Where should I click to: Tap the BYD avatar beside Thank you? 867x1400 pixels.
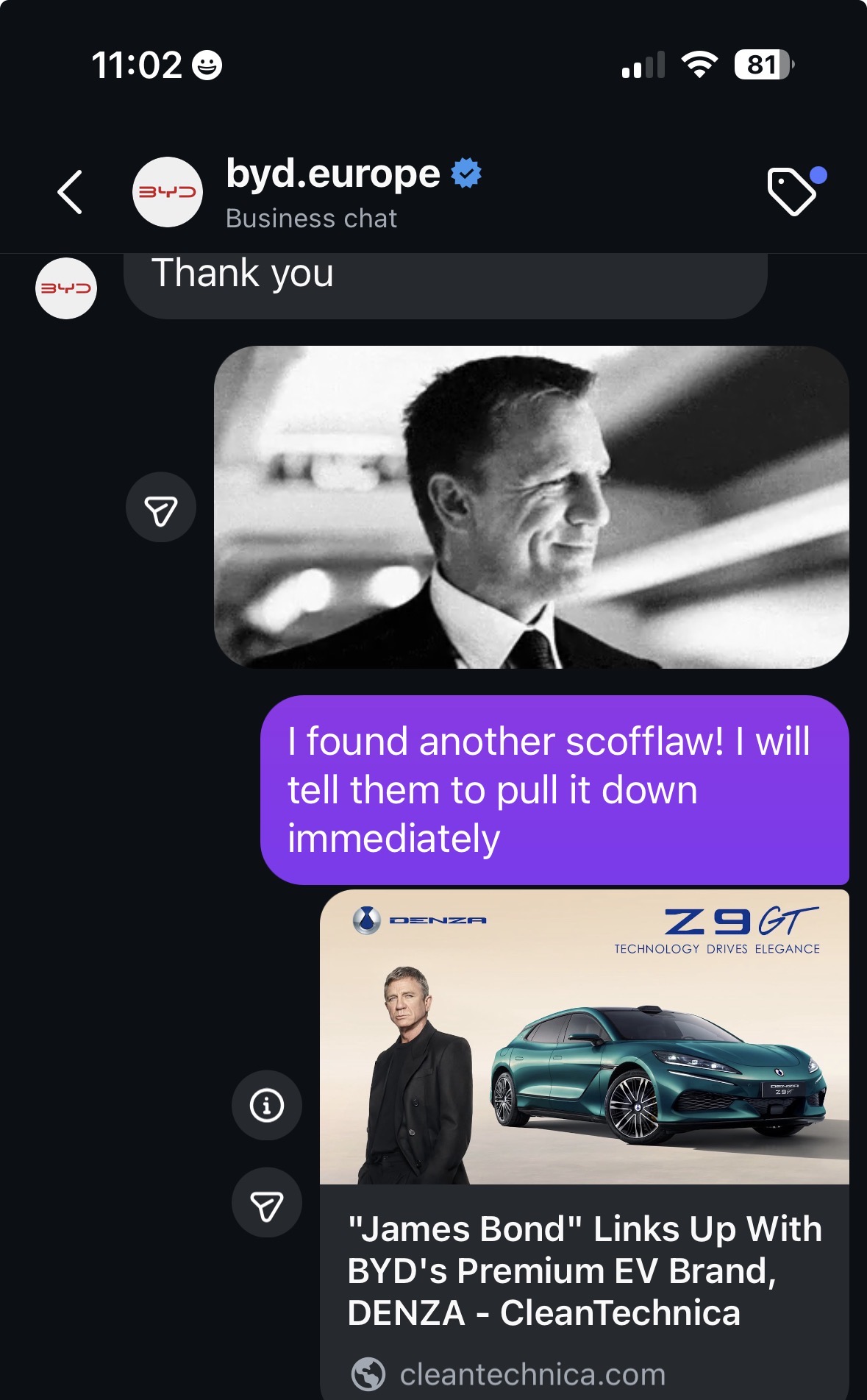[66, 288]
